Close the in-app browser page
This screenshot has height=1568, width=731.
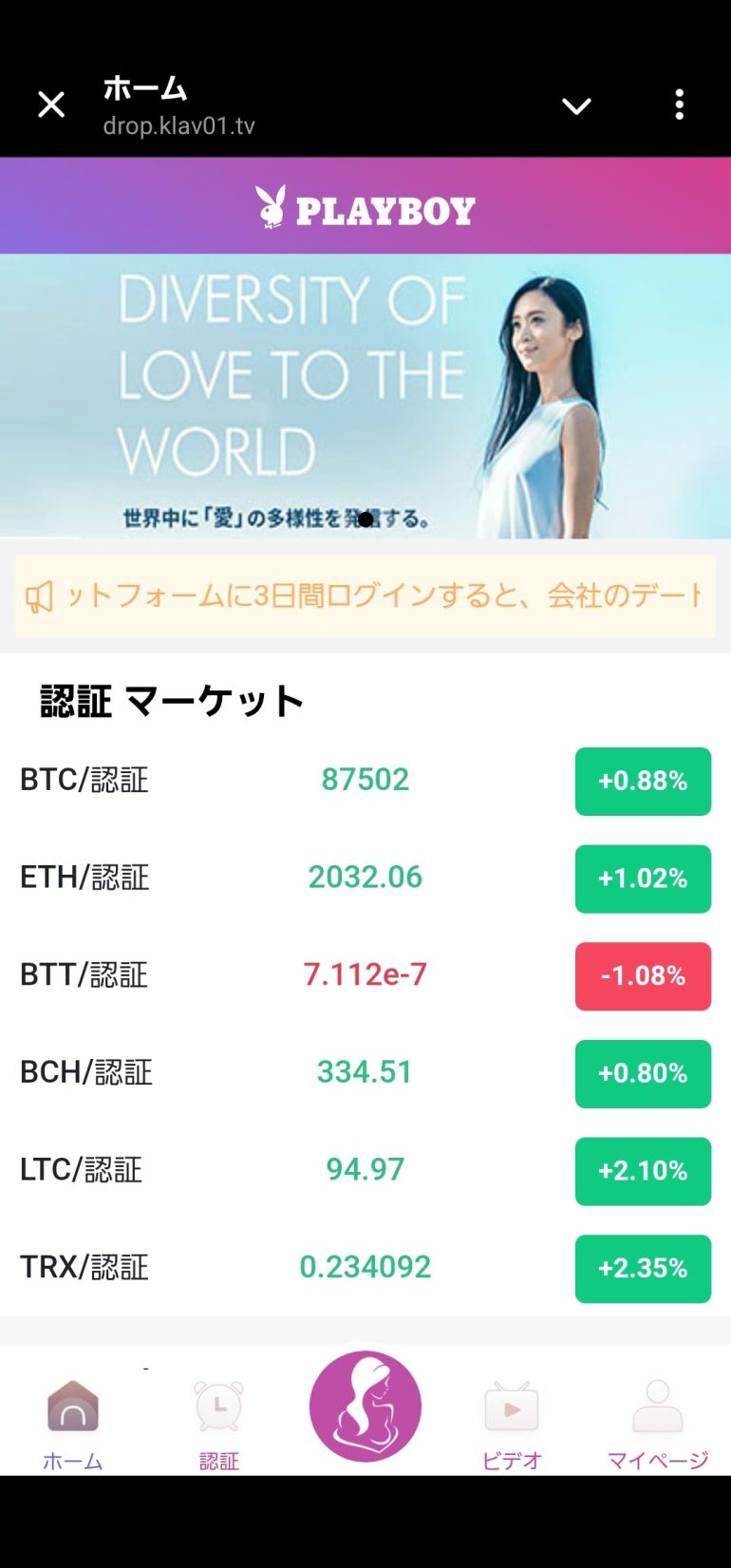[51, 104]
